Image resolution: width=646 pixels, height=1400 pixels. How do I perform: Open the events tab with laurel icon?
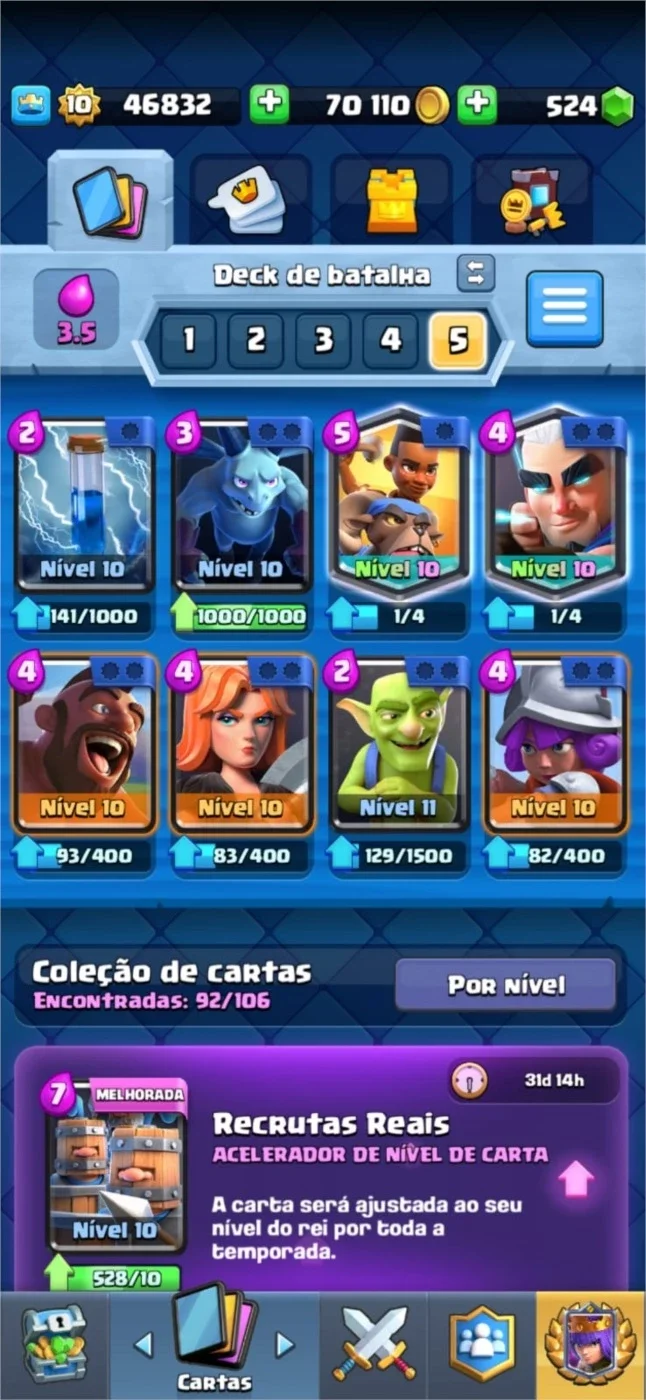click(590, 1345)
